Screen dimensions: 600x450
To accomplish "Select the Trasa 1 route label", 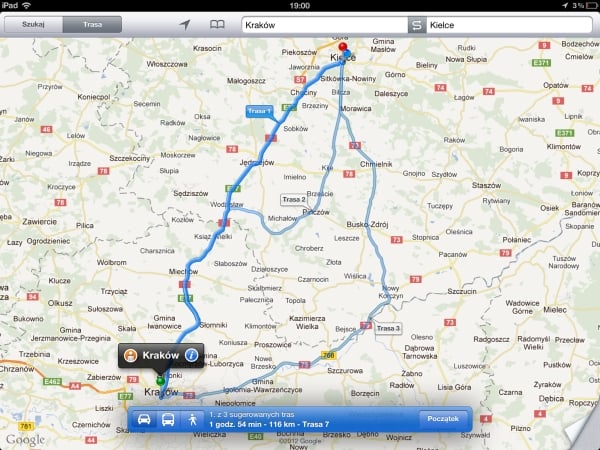I will (x=259, y=112).
